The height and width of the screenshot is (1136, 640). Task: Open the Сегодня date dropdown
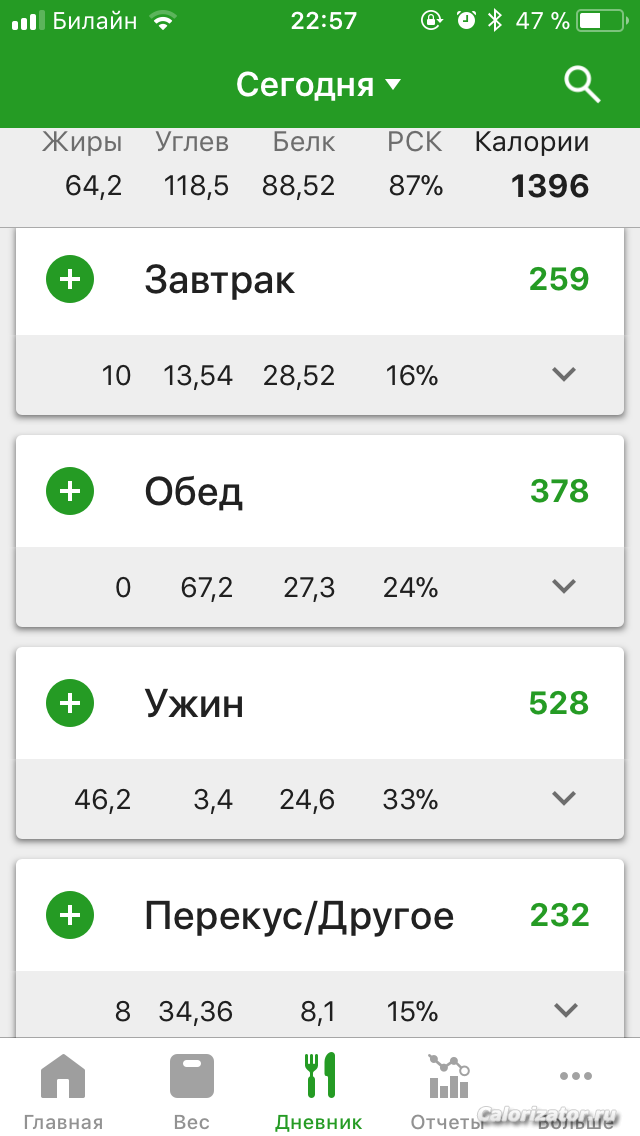click(318, 85)
